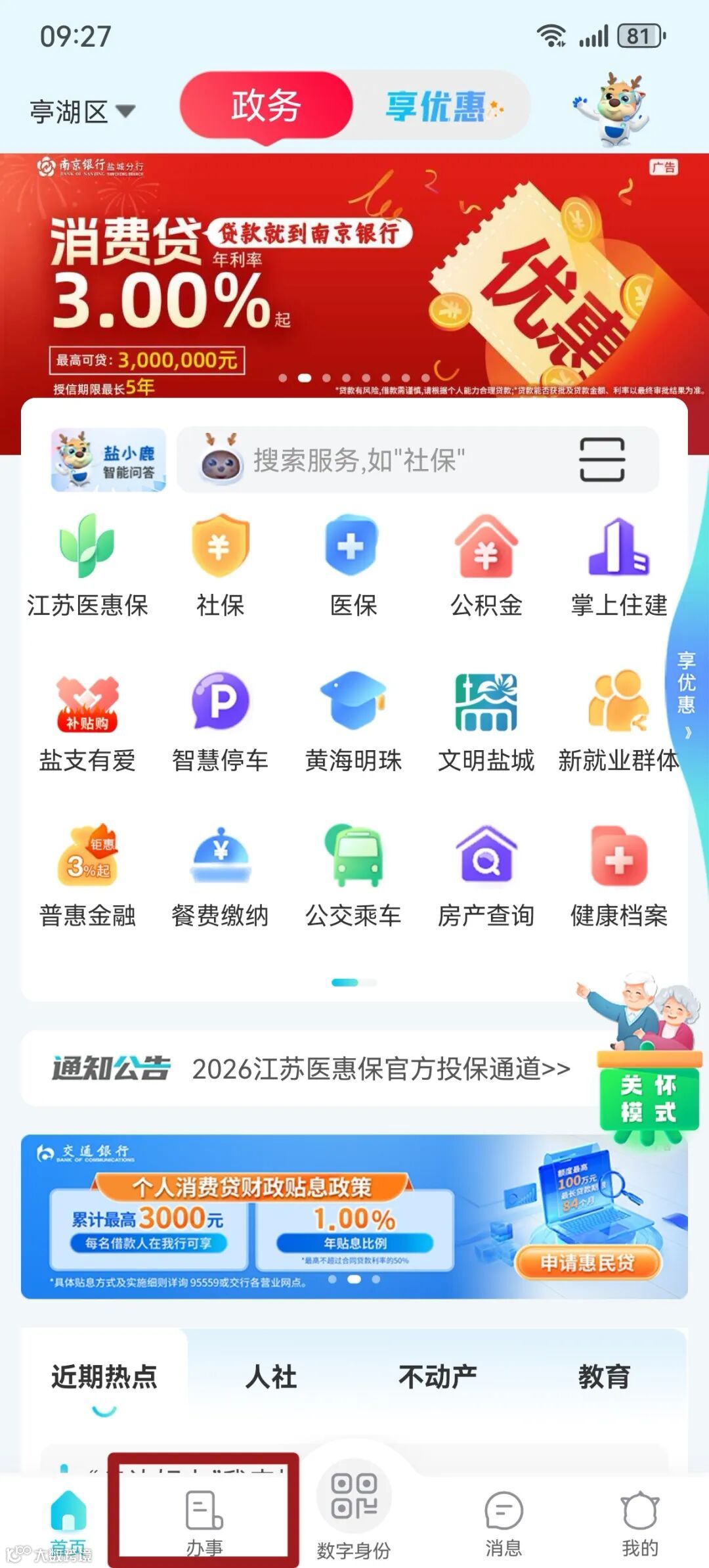Viewport: 709px width, 1568px height.
Task: Switch to the 享优惠 tab
Action: 441,106
